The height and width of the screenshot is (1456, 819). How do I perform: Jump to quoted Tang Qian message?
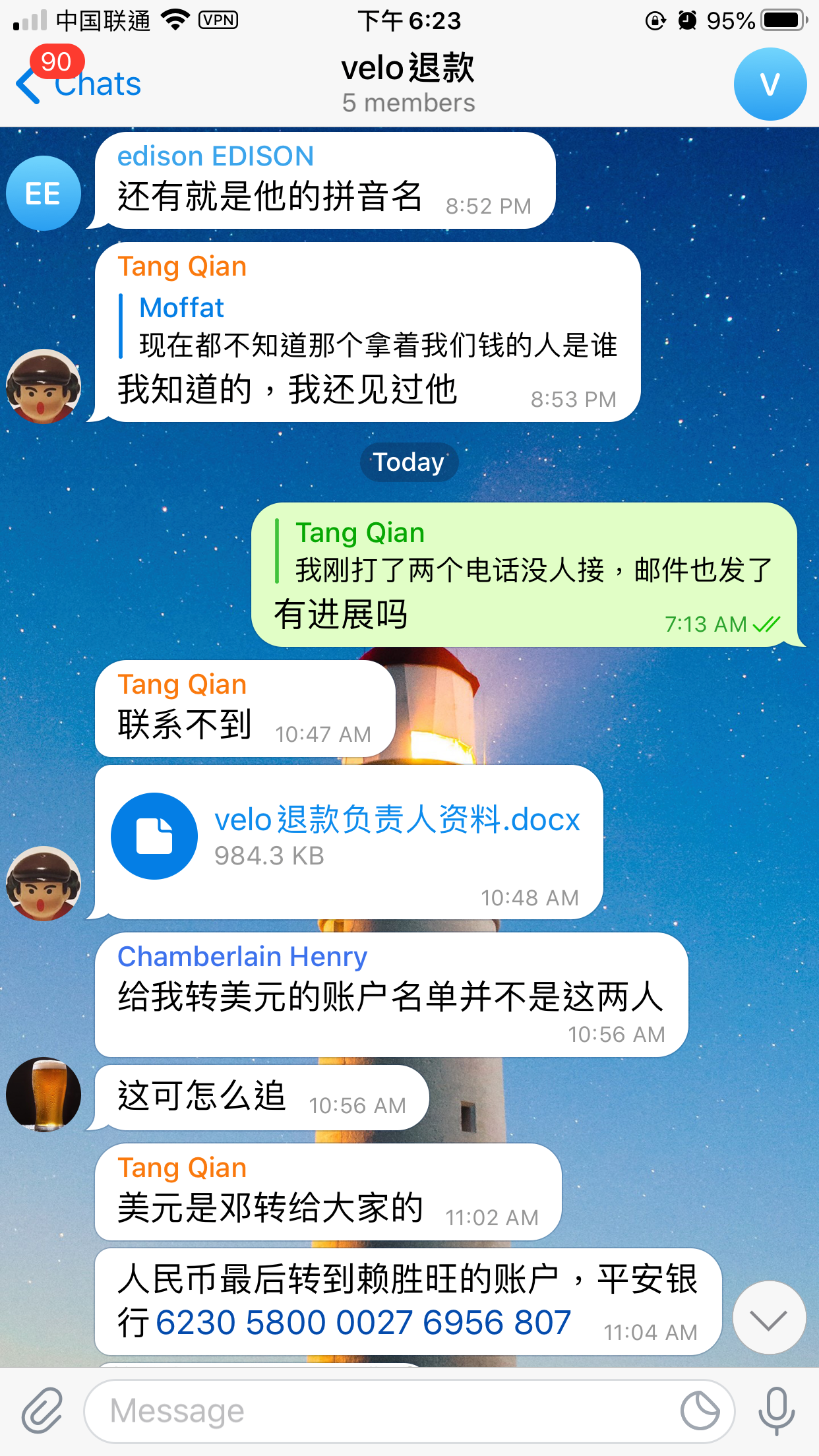(x=524, y=551)
